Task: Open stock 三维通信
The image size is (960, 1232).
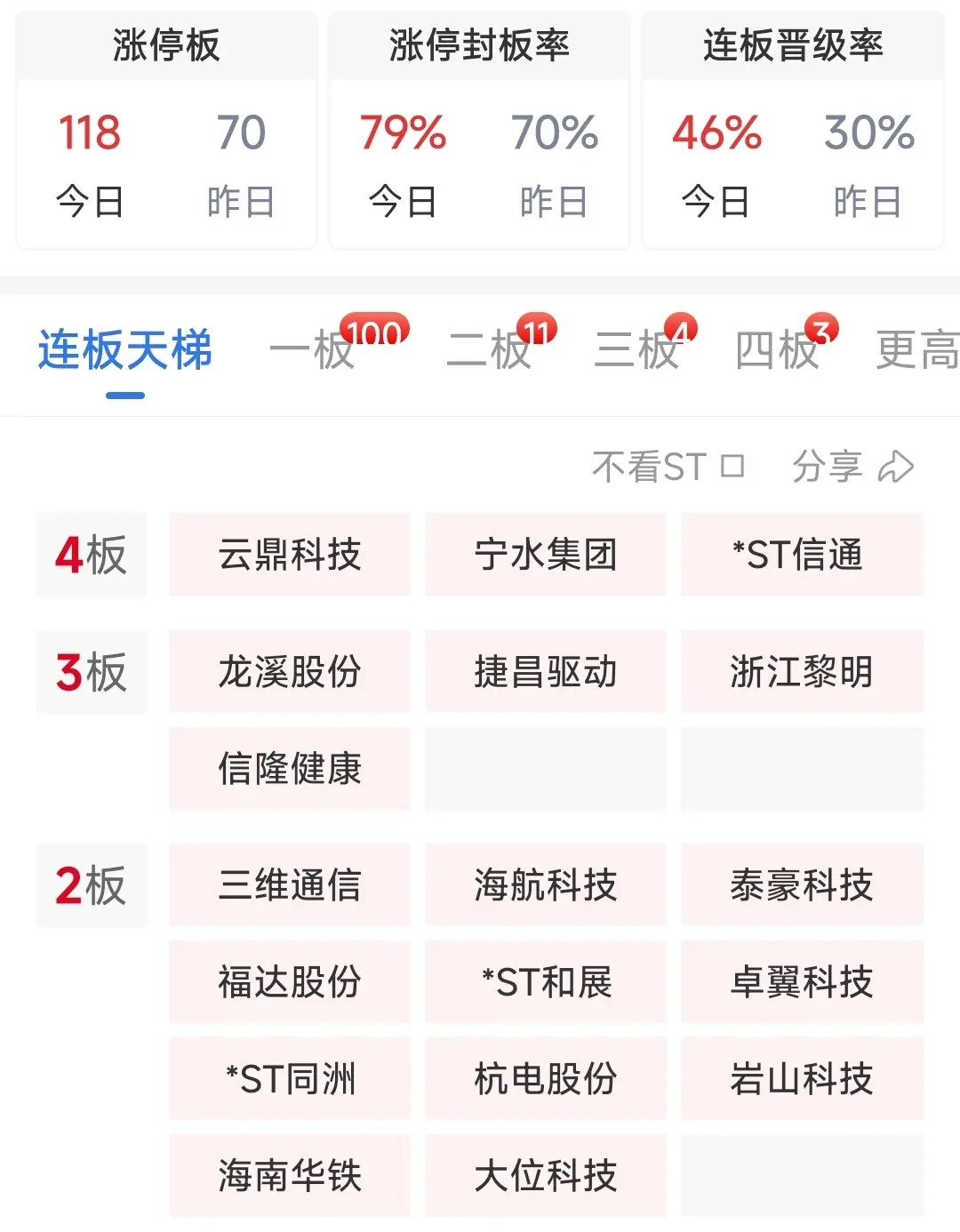Action: 290,885
